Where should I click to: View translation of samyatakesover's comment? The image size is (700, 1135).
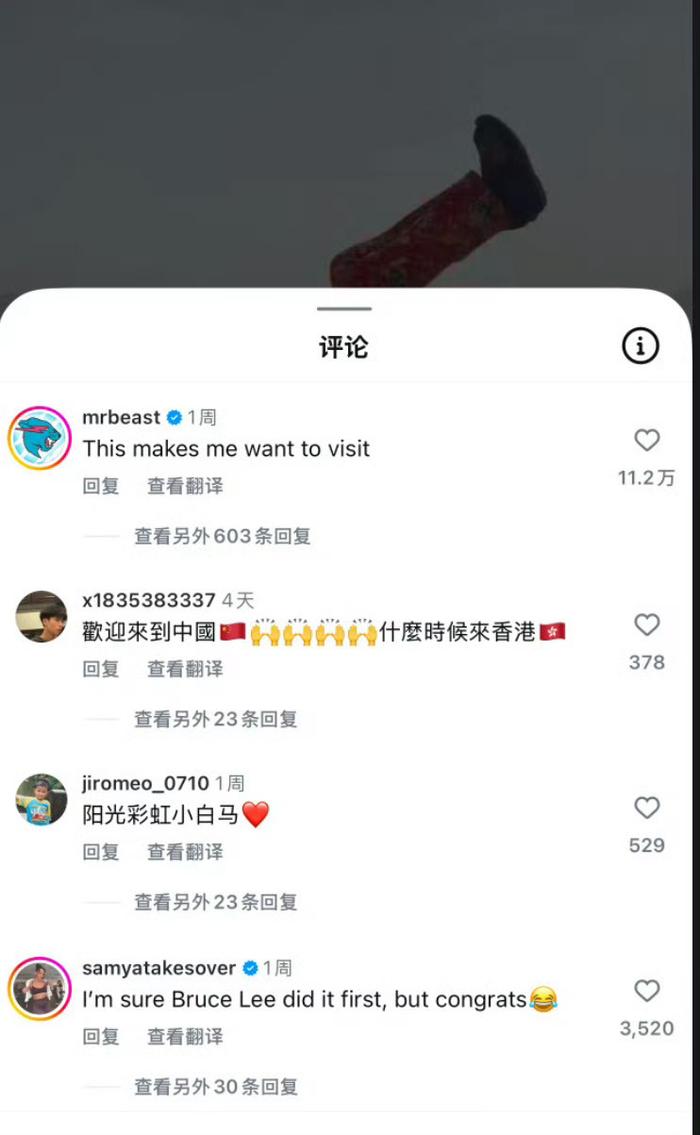(x=185, y=1037)
